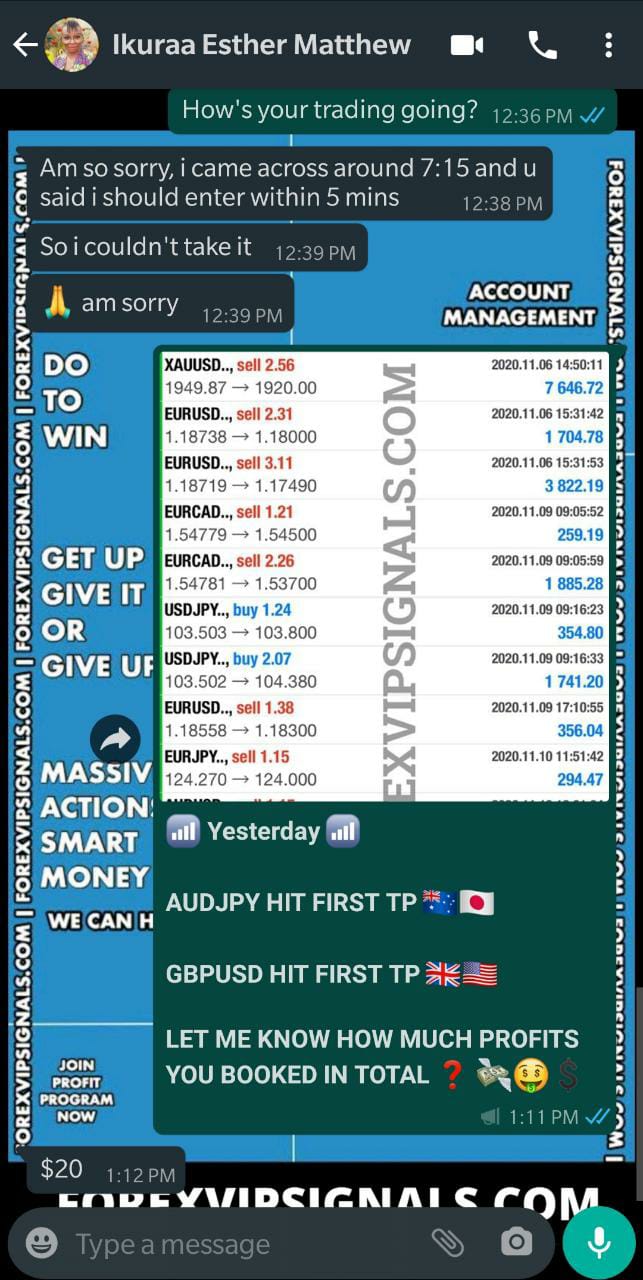Start a video call with Ikuraa
The width and height of the screenshot is (643, 1280).
tap(467, 45)
